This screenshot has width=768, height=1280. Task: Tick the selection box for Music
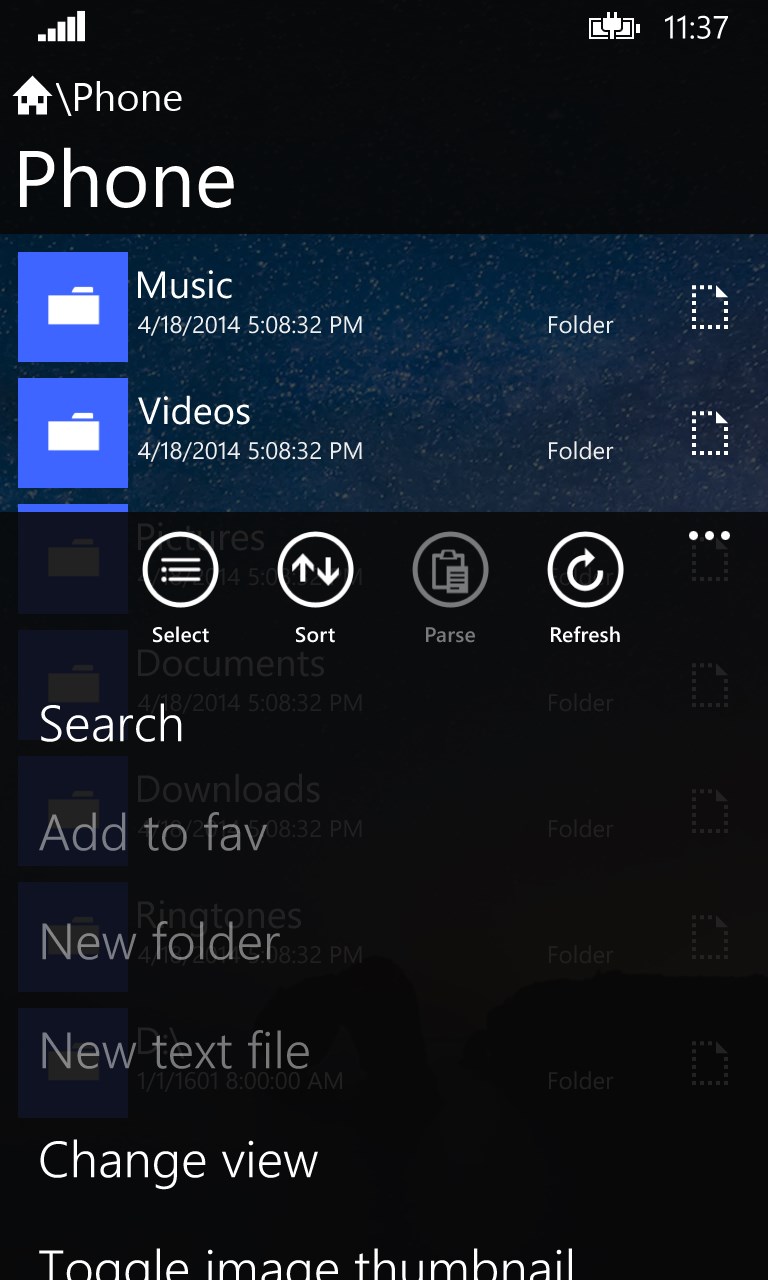point(710,308)
